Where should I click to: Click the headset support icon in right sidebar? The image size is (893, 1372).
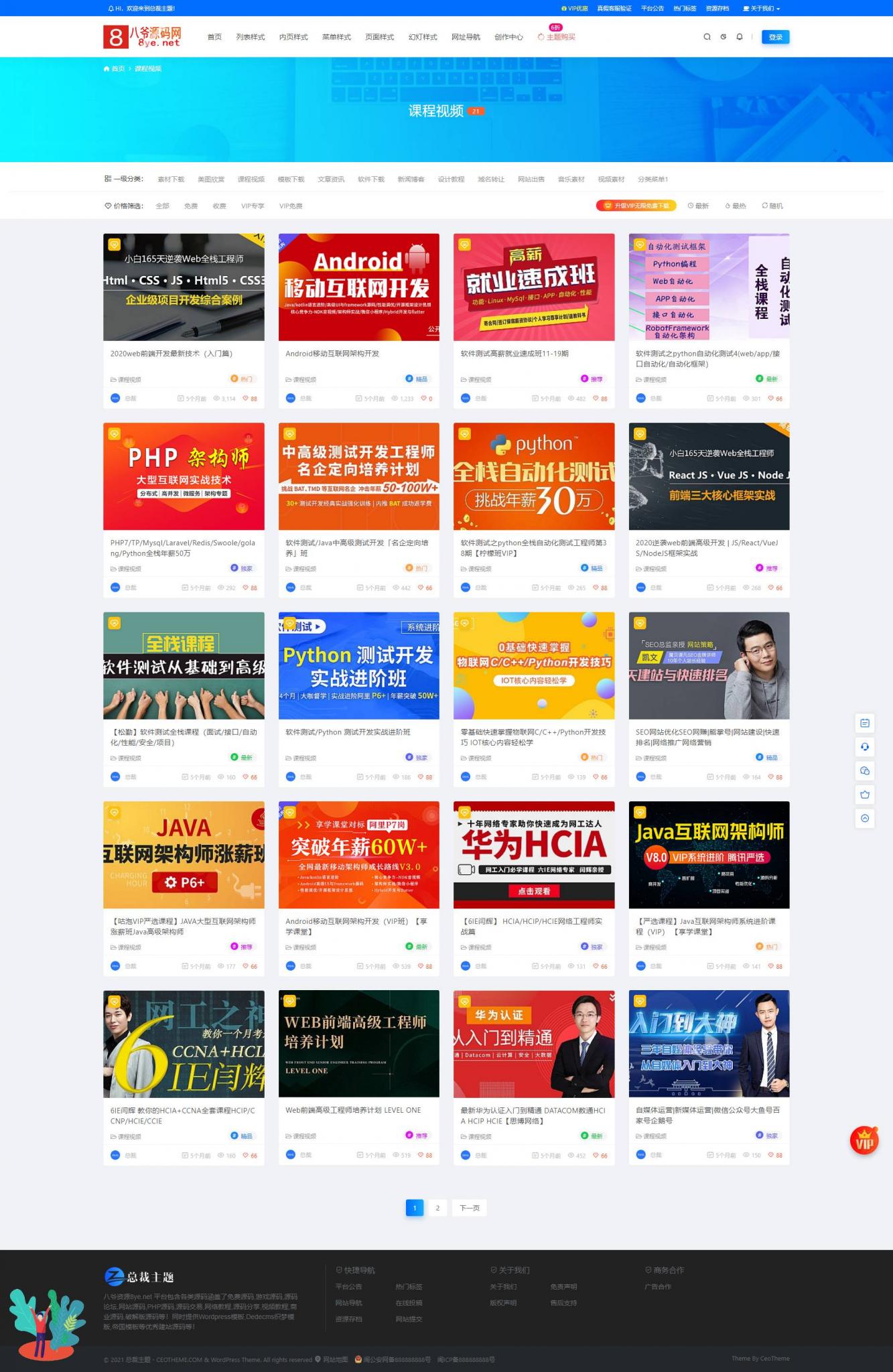[x=866, y=747]
